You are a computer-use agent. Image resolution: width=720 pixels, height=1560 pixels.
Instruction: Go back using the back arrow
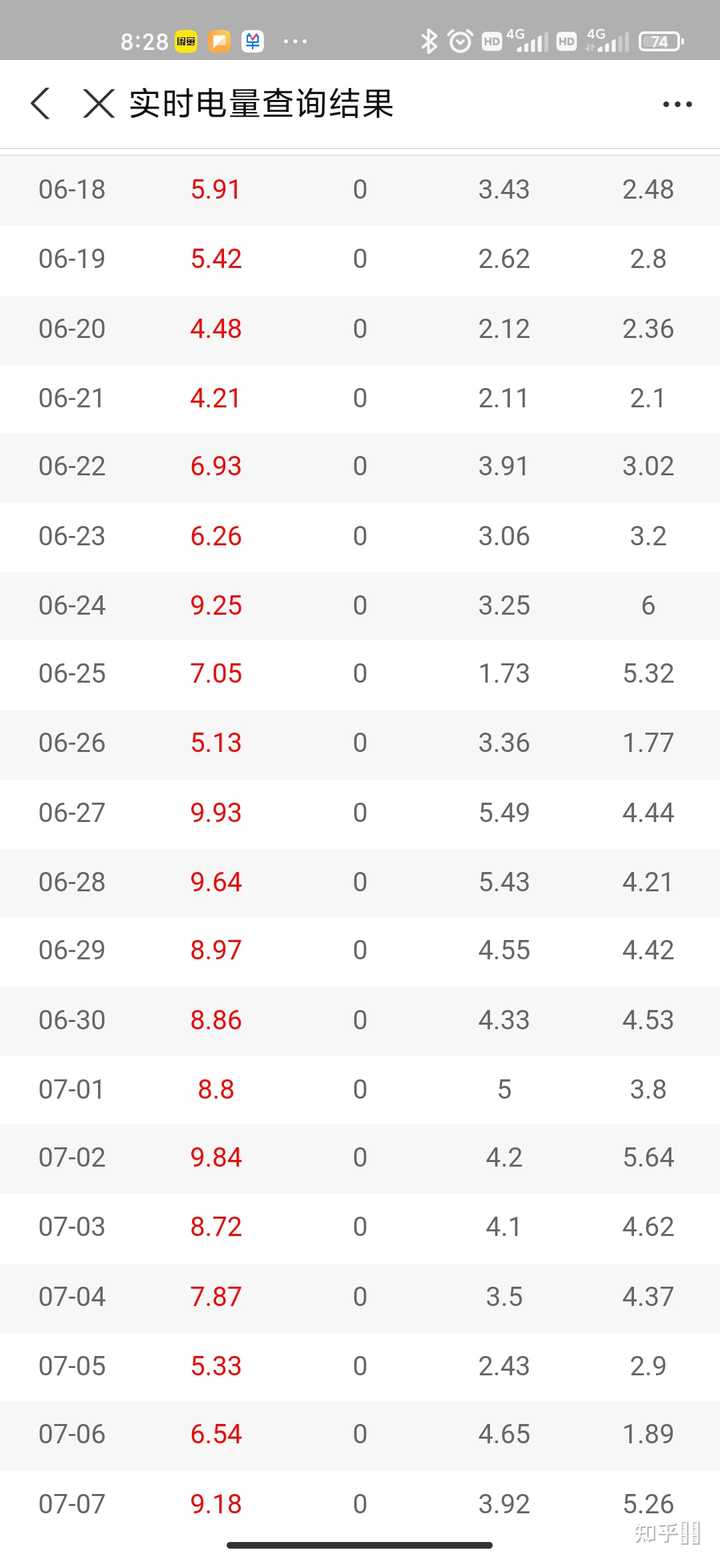tap(40, 103)
